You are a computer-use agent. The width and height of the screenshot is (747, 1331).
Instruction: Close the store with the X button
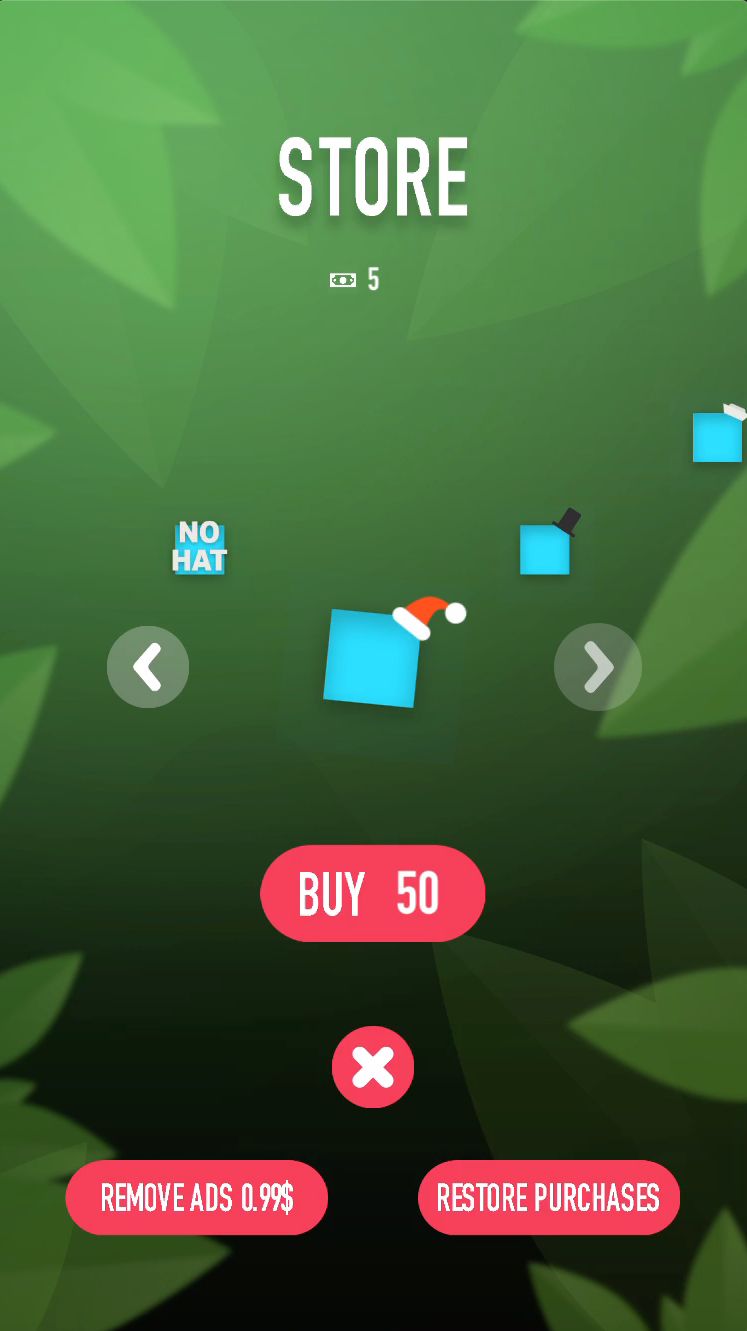(x=373, y=1067)
